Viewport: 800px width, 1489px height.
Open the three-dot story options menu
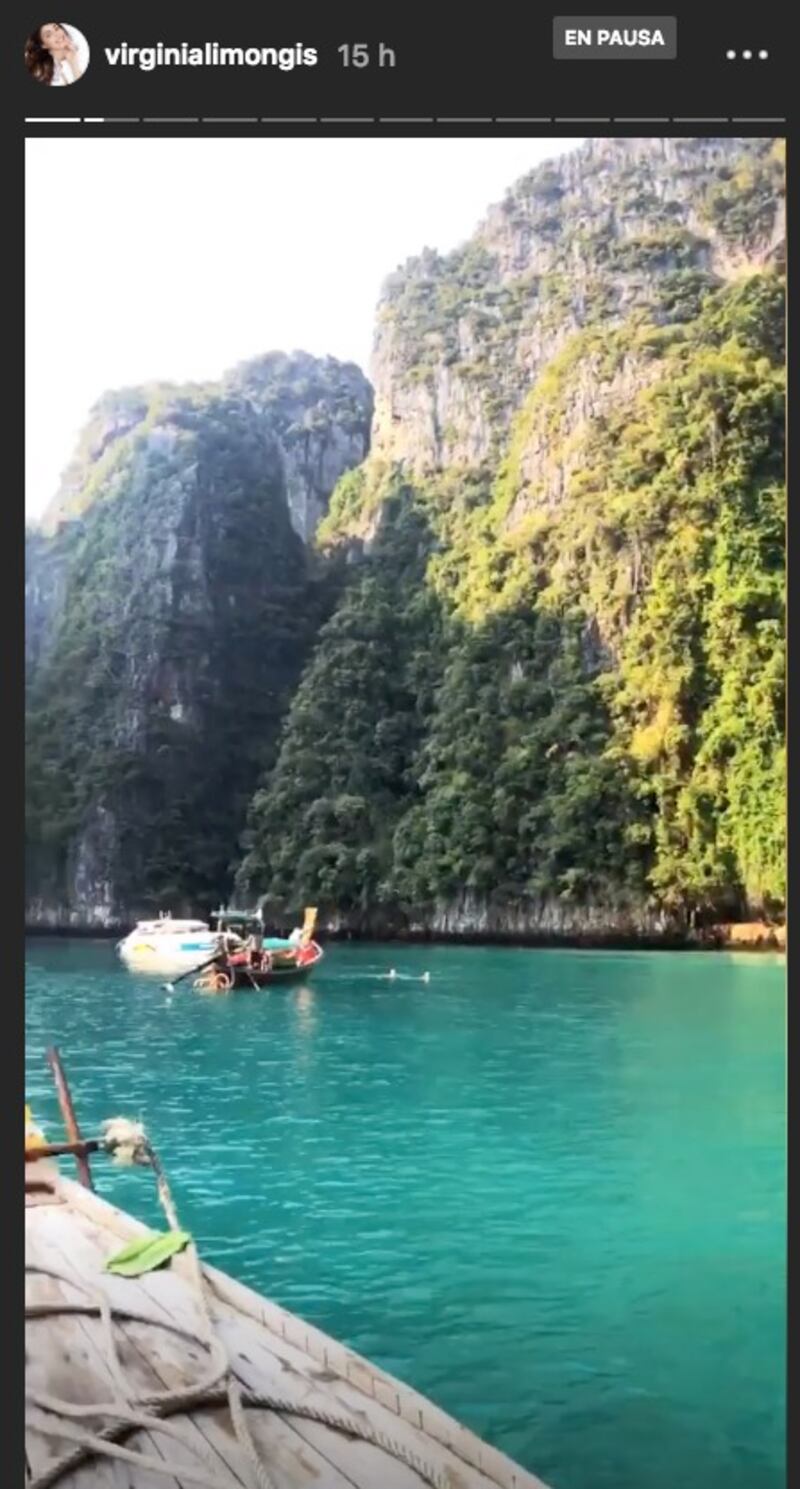[746, 55]
